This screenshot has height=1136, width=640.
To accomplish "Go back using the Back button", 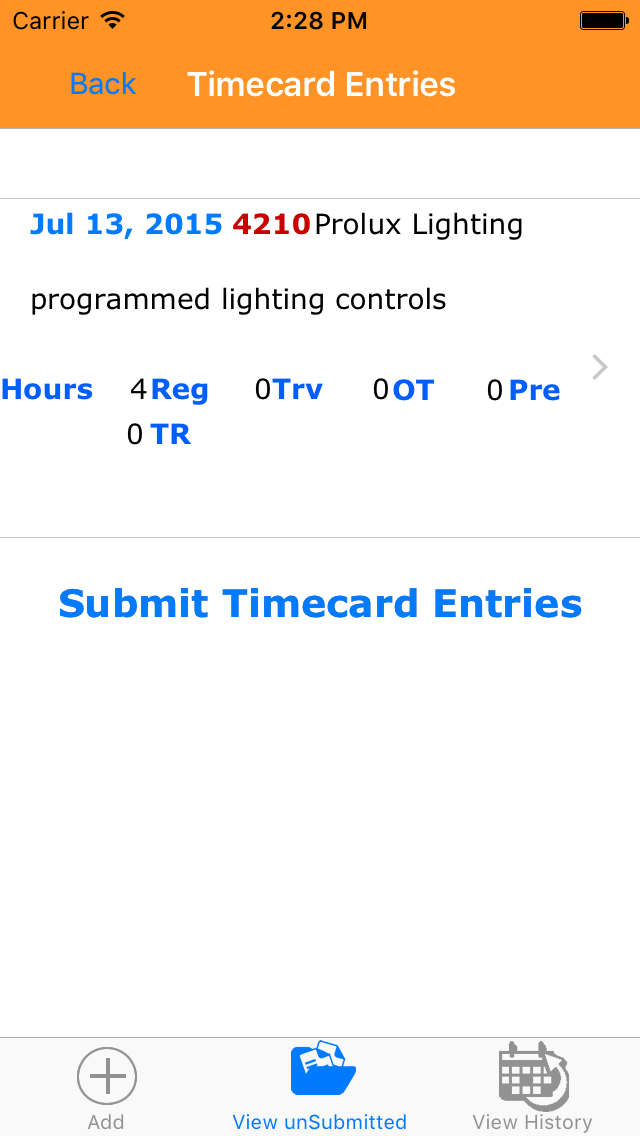I will (103, 85).
